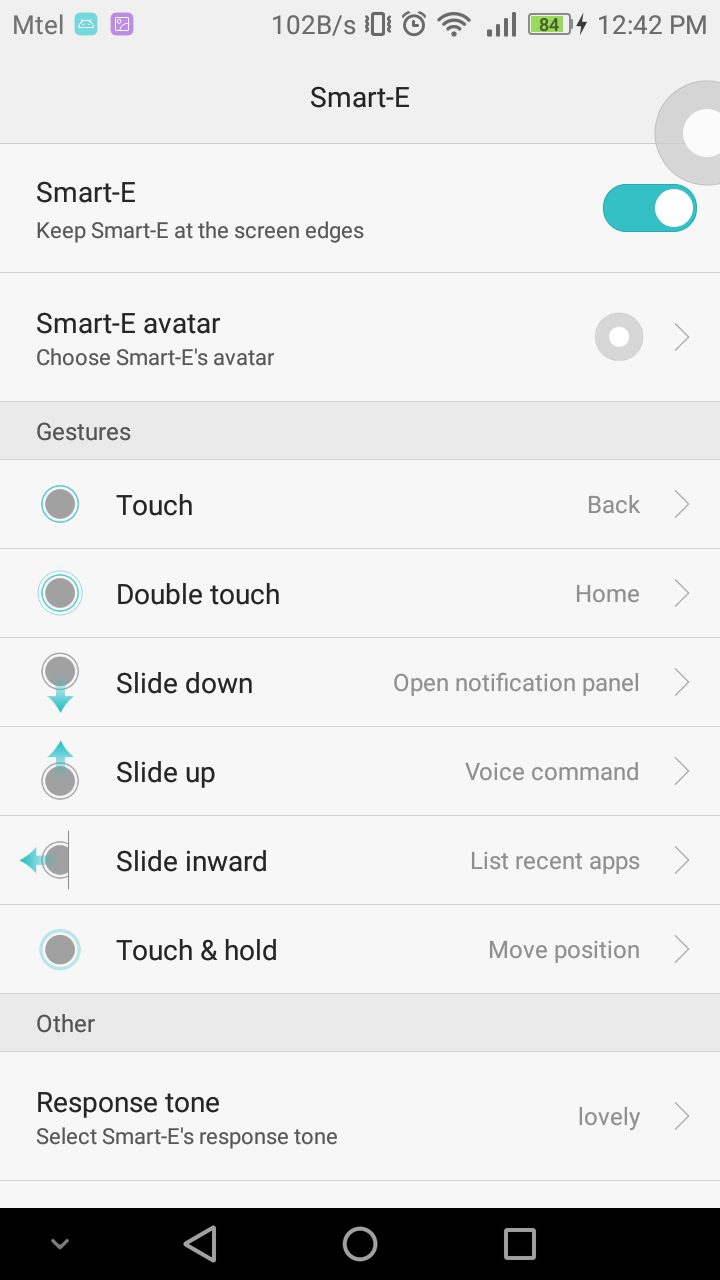Change the Touch gesture action
The width and height of the screenshot is (720, 1280).
[360, 505]
